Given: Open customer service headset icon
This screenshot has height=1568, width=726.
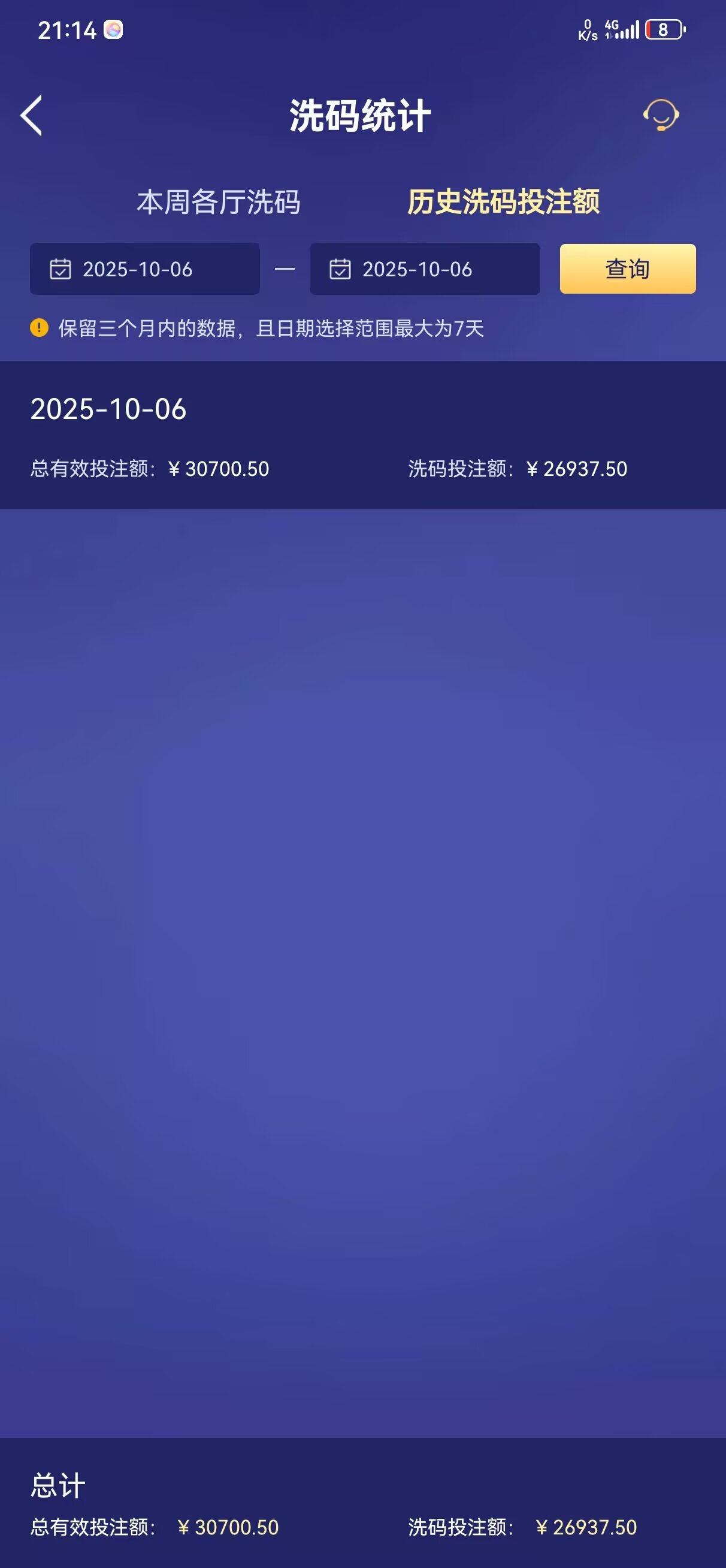Looking at the screenshot, I should coord(661,115).
